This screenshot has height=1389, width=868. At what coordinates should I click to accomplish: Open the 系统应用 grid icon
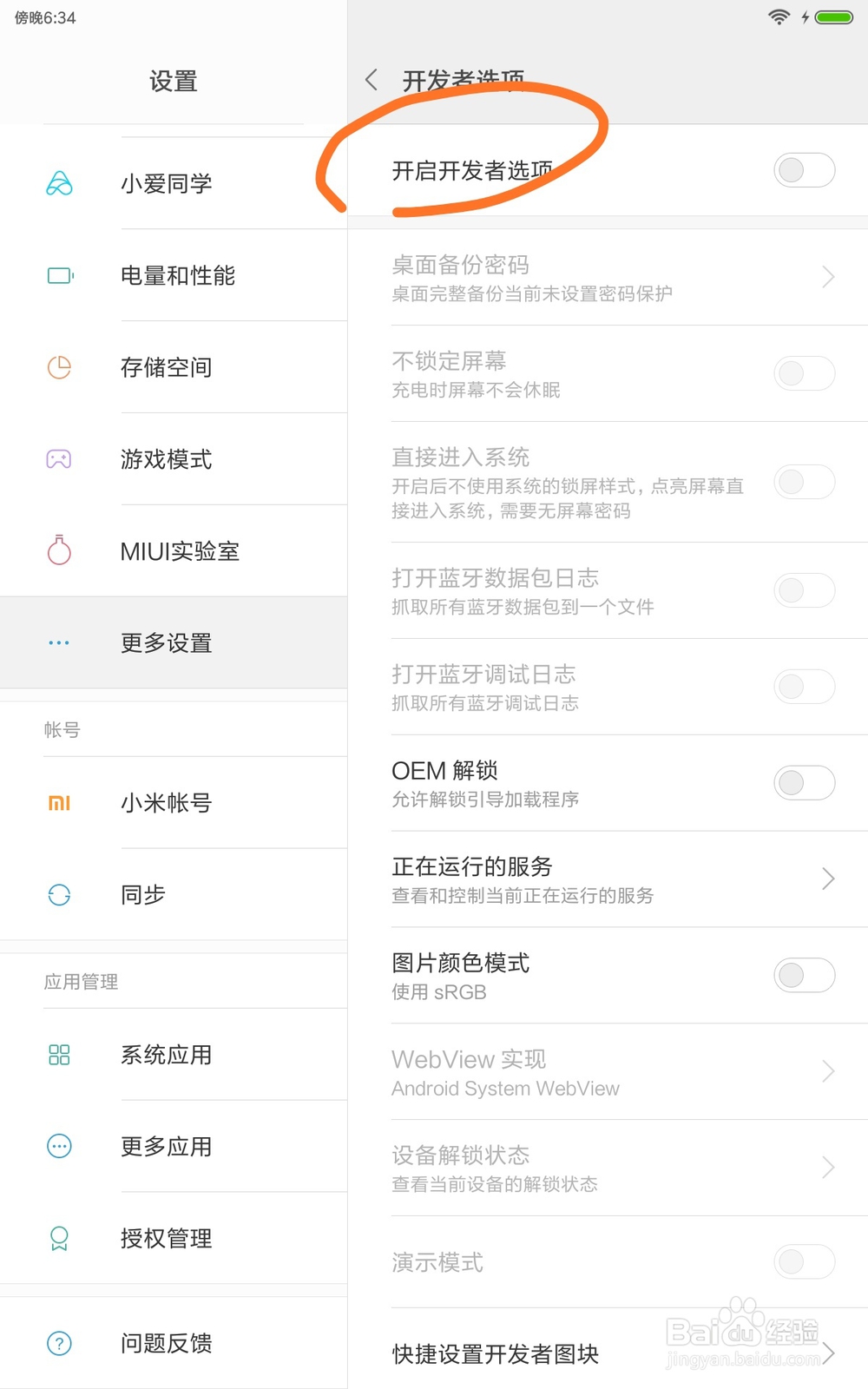pos(58,1055)
